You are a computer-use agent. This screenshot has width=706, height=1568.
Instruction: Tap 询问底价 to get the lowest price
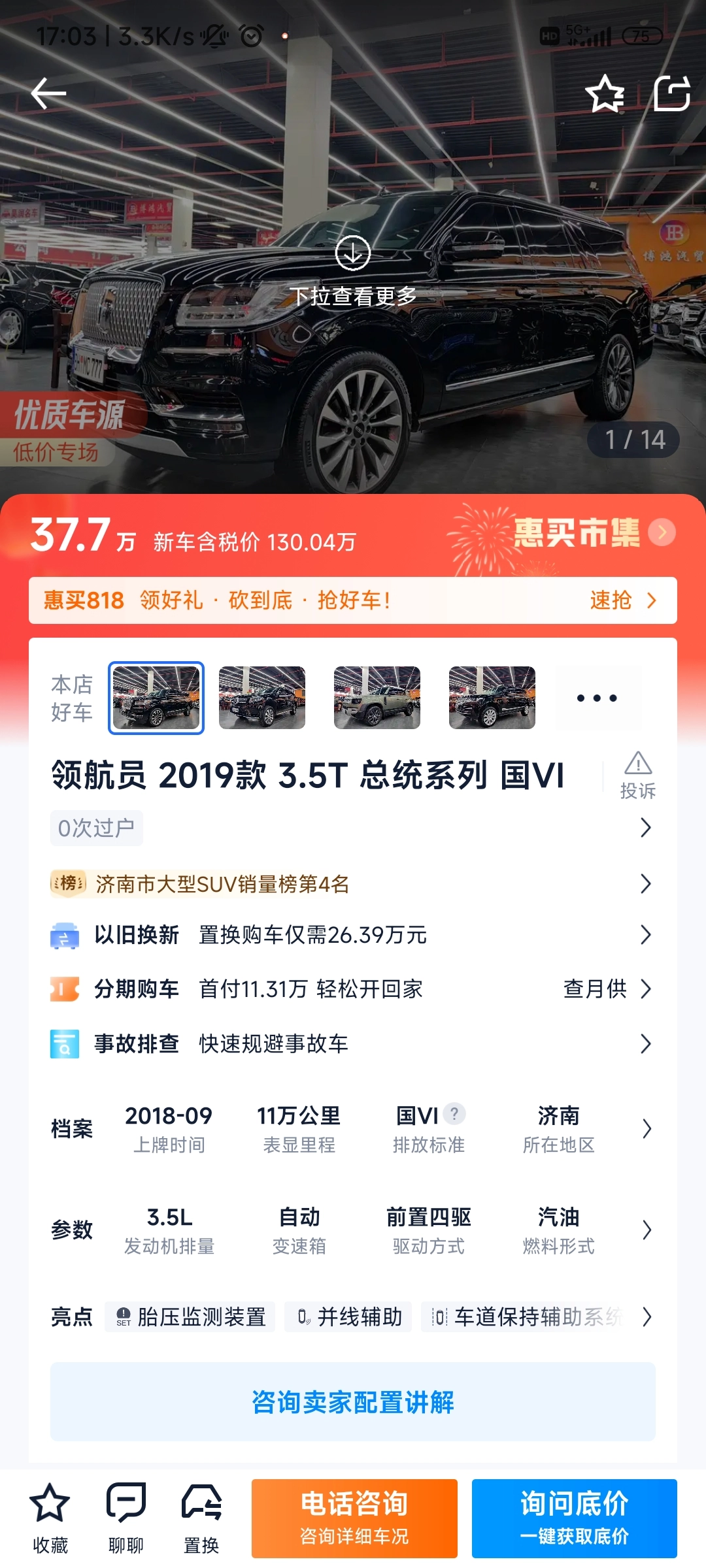click(574, 1518)
